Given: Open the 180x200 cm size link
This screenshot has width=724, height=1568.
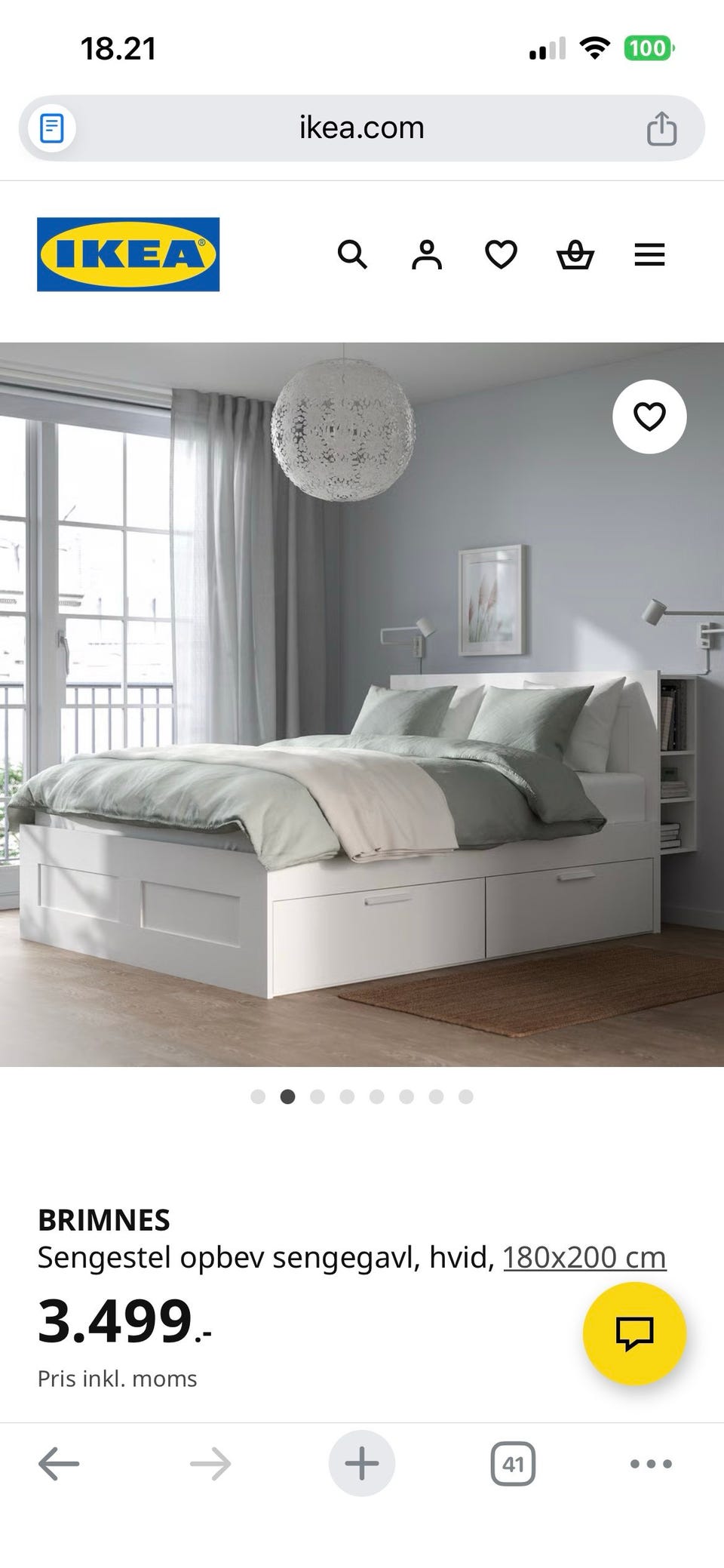Looking at the screenshot, I should click(584, 1258).
